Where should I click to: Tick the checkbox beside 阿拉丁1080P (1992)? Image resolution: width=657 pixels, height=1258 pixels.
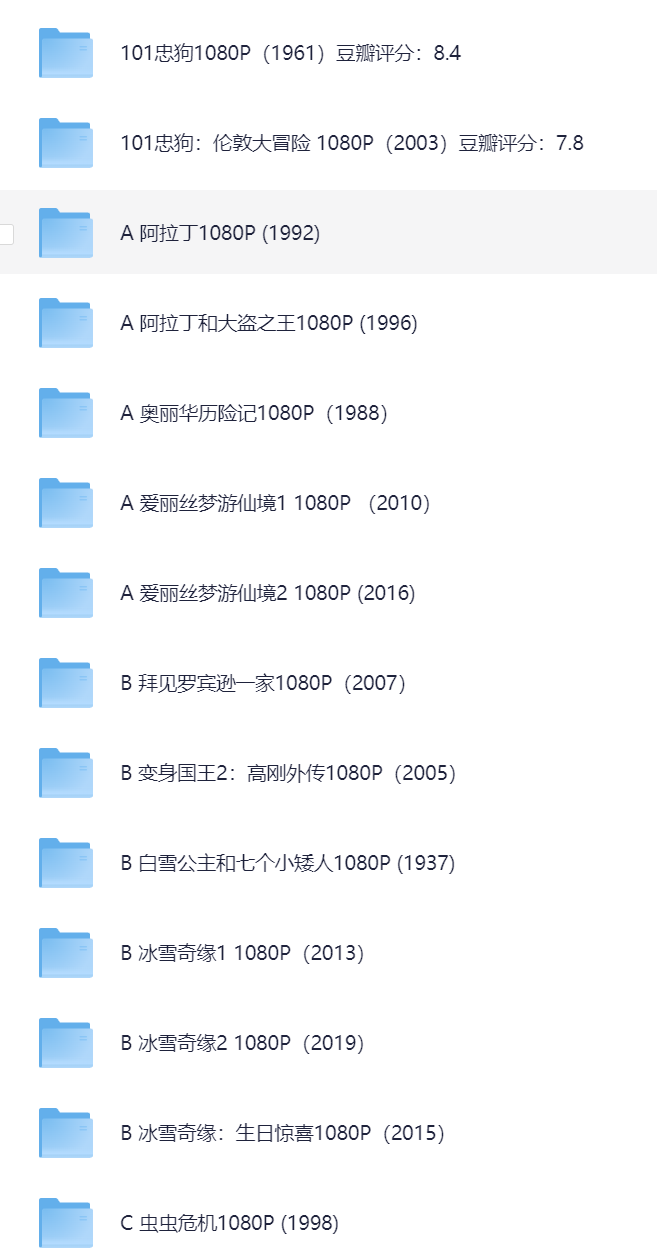[6, 234]
